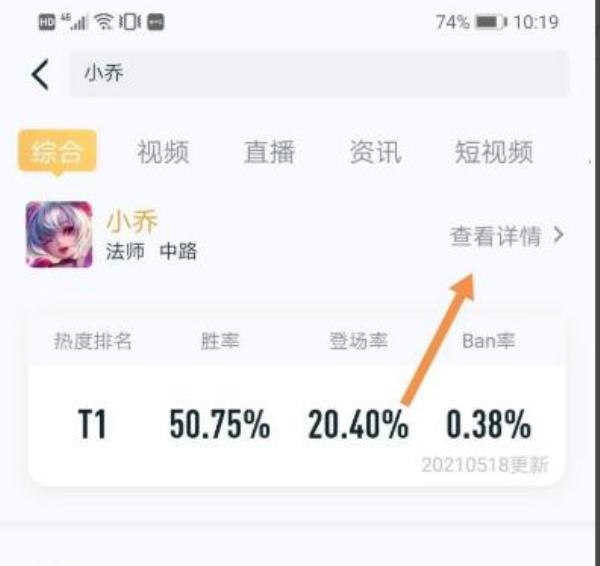This screenshot has width=600, height=566.
Task: Open 查看详情 for hero 小乔
Action: click(507, 236)
